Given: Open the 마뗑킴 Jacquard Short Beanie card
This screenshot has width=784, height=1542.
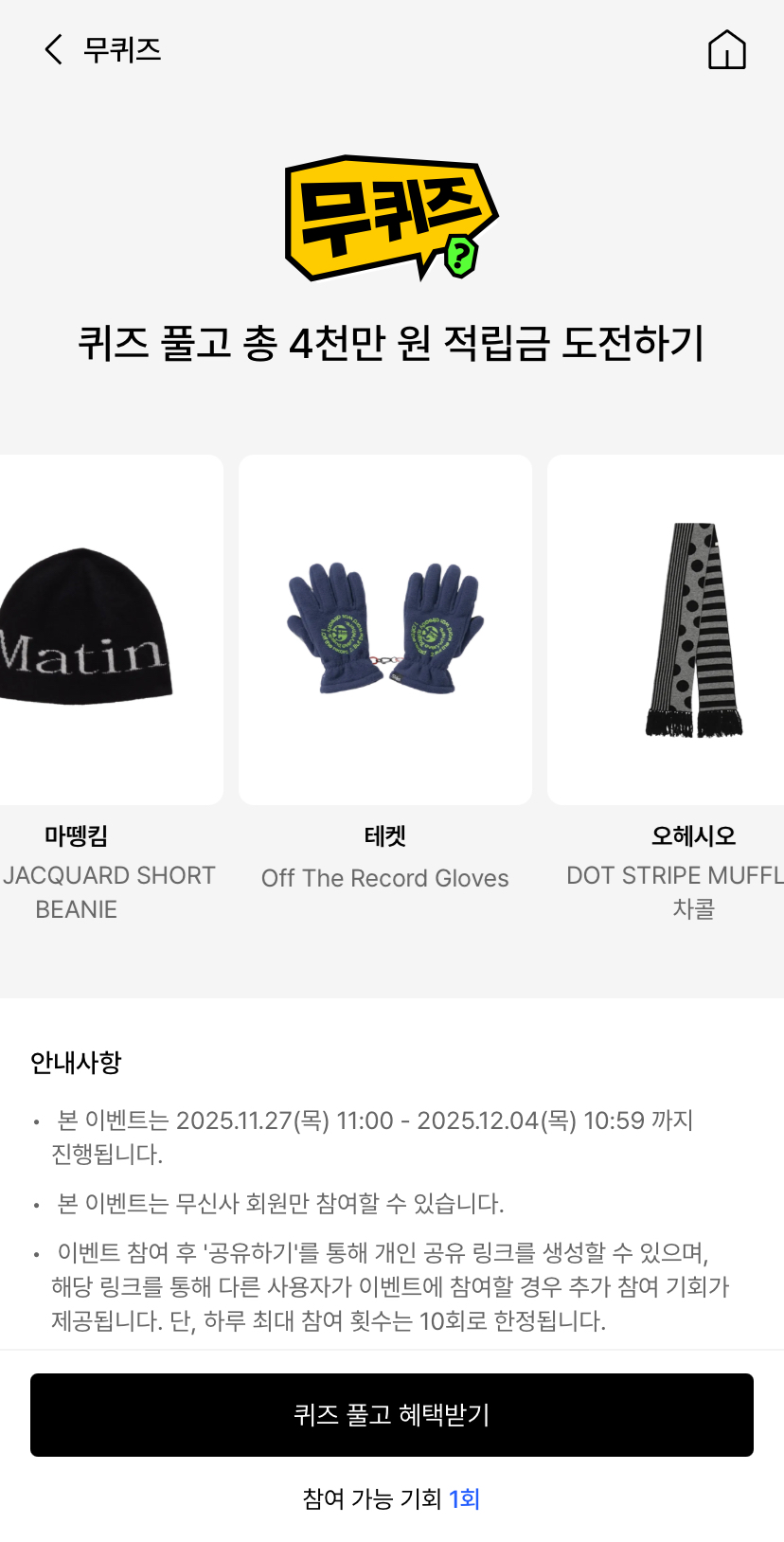Looking at the screenshot, I should (x=95, y=630).
